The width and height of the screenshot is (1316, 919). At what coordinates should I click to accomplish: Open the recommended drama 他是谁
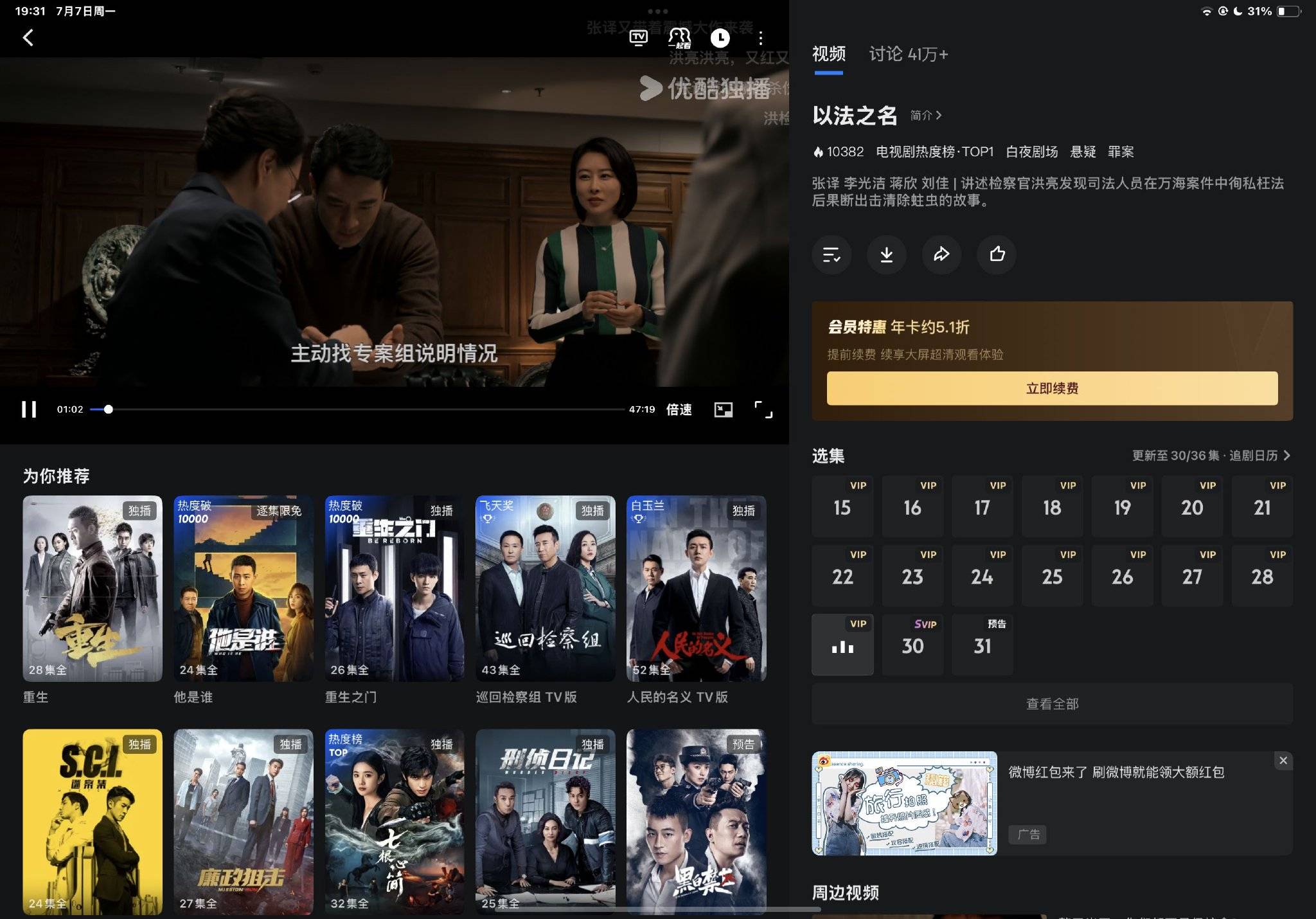pyautogui.click(x=243, y=588)
